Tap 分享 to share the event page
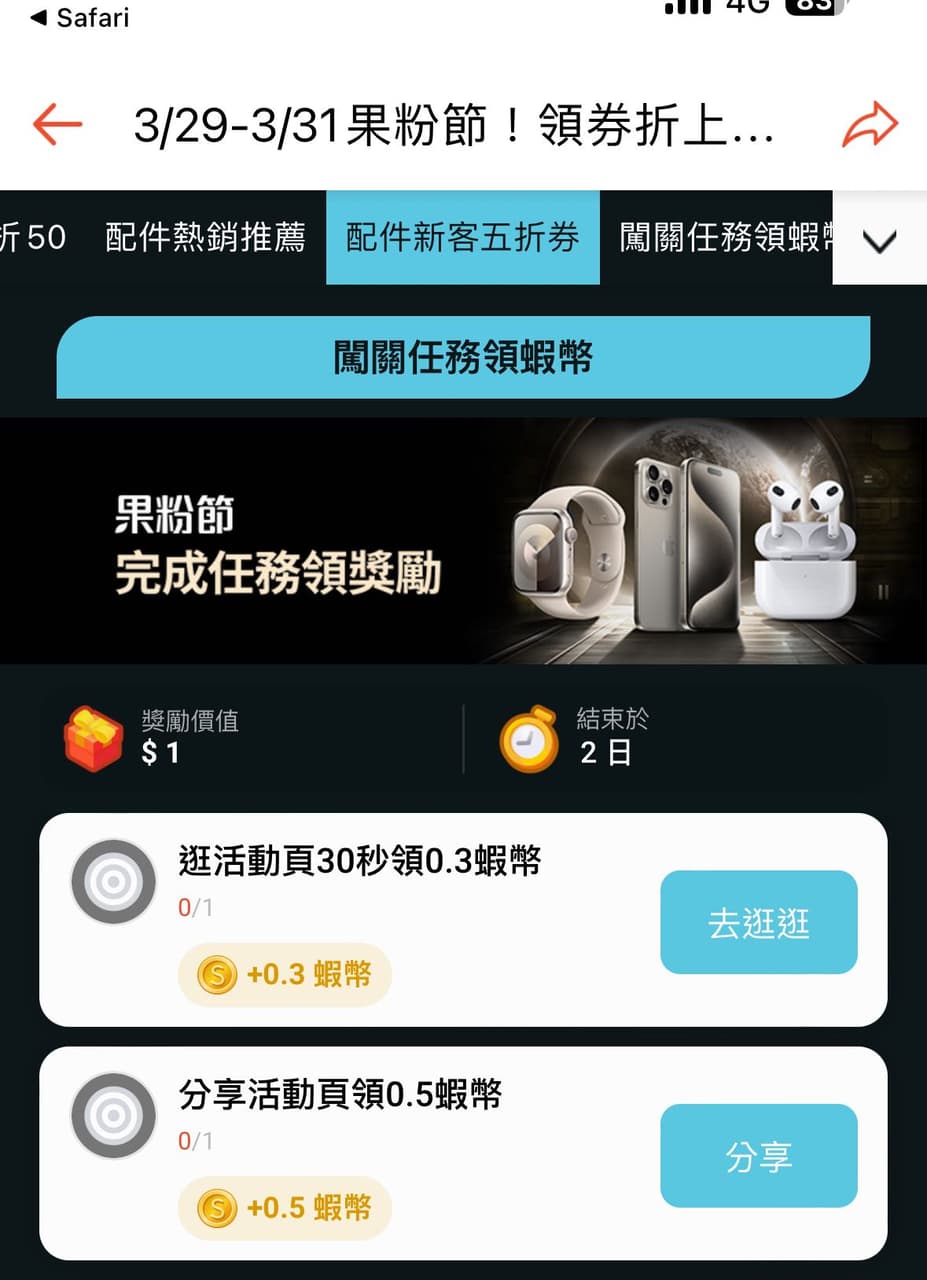The image size is (927, 1280). pyautogui.click(x=758, y=1155)
